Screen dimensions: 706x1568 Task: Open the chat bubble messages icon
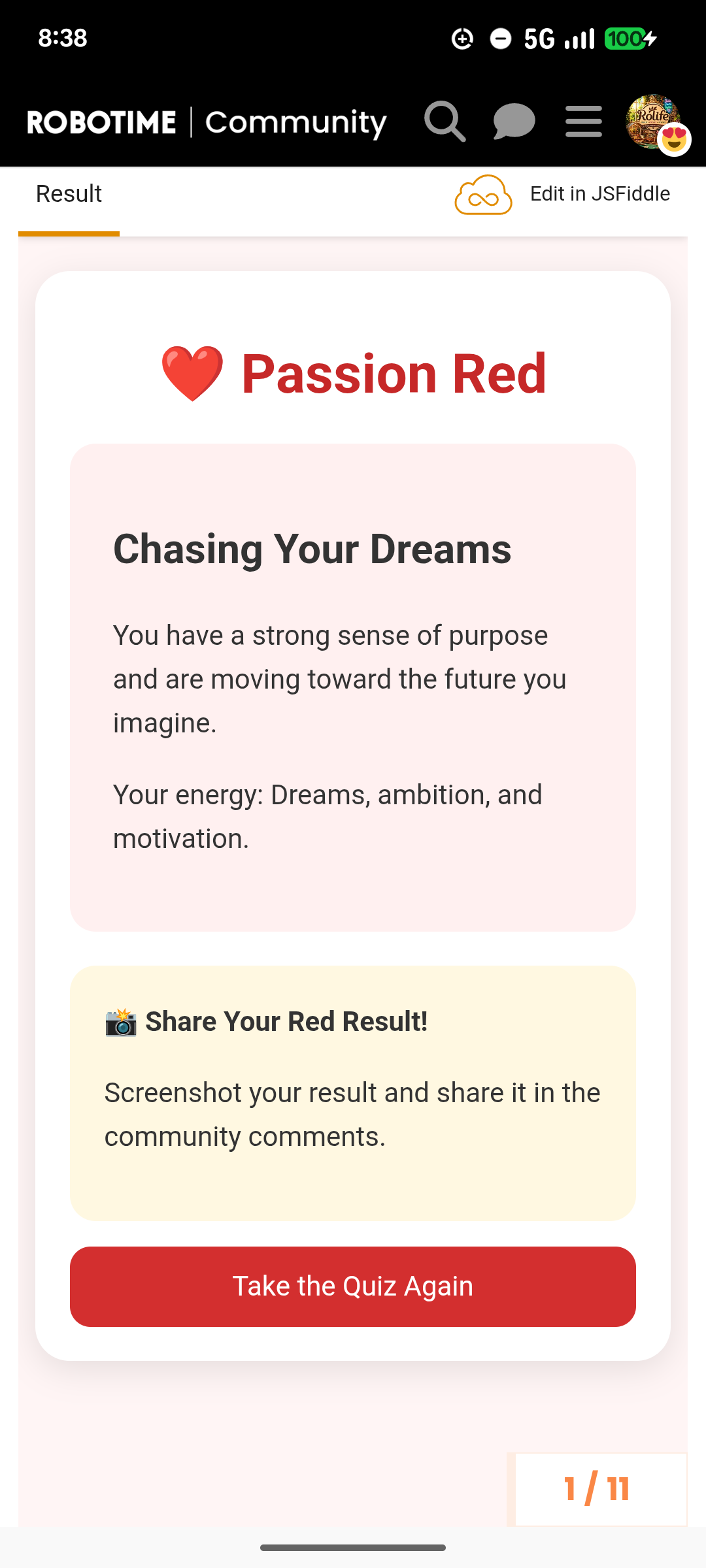[514, 122]
